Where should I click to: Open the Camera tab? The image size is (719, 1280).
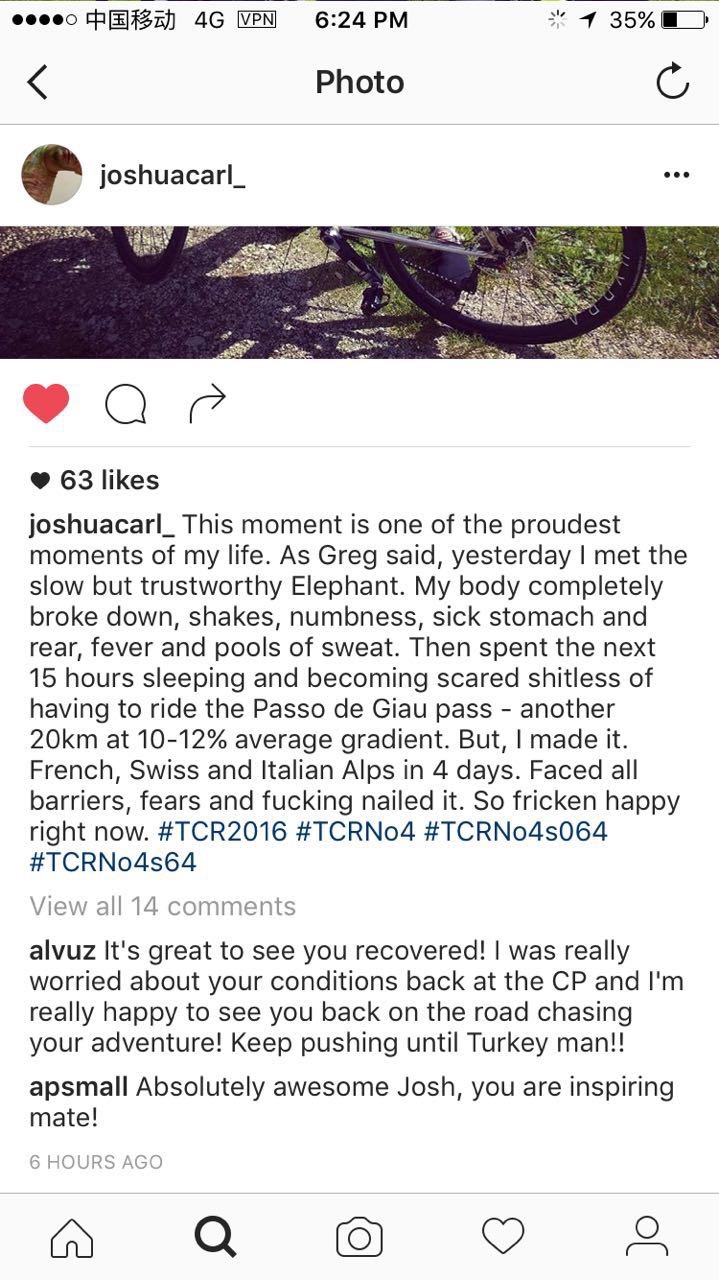pos(359,1237)
